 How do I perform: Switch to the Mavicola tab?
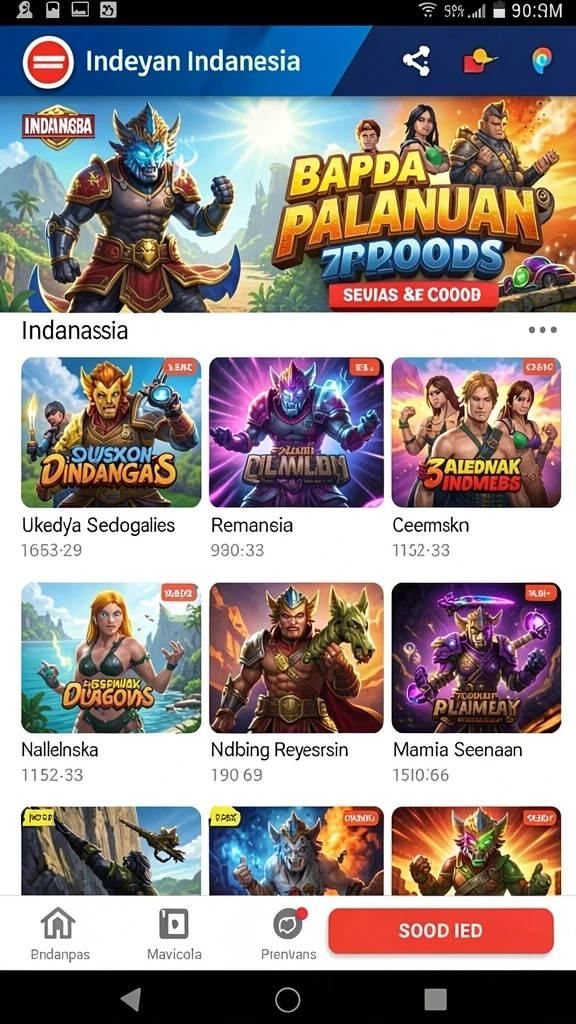coord(174,934)
